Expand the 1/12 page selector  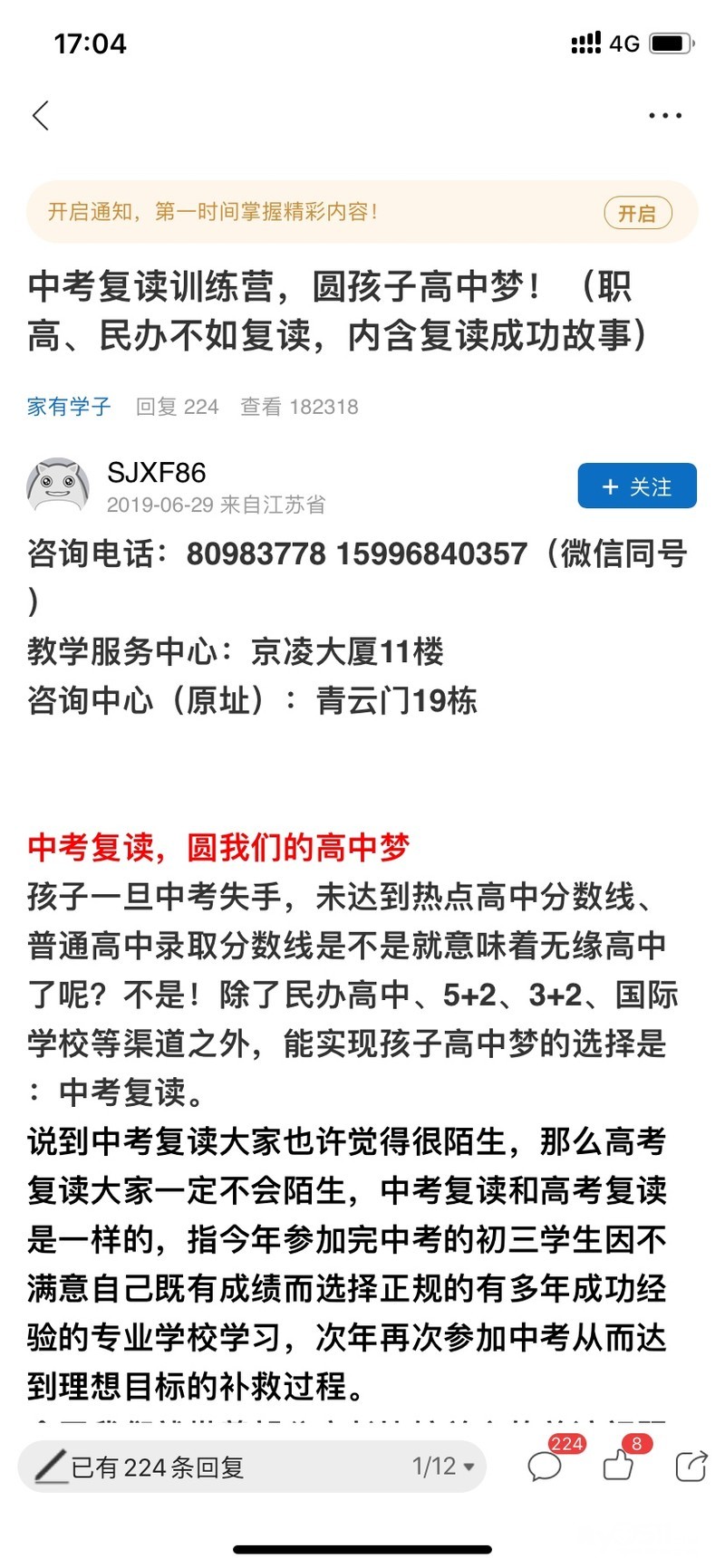pos(443,1467)
